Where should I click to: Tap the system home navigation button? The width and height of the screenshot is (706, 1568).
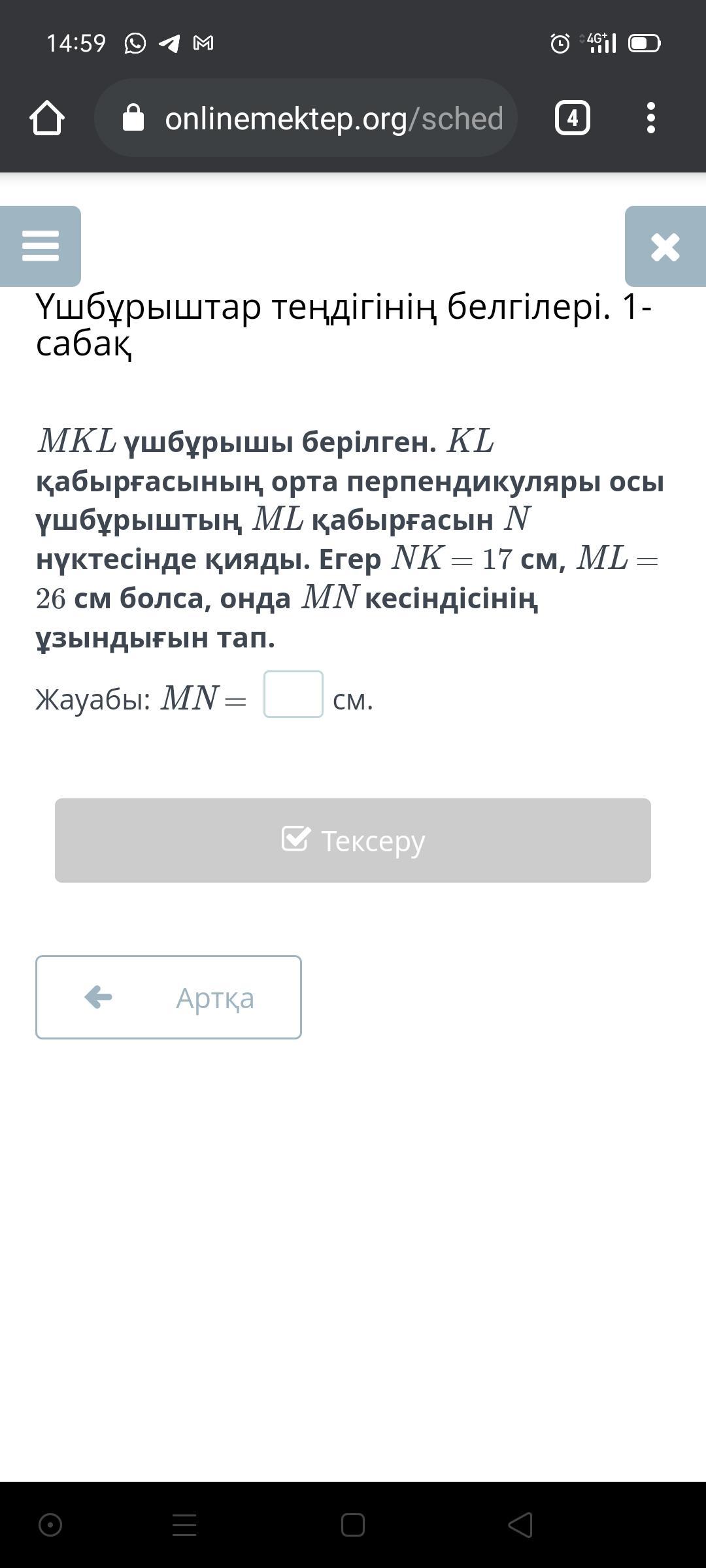pos(353,1526)
